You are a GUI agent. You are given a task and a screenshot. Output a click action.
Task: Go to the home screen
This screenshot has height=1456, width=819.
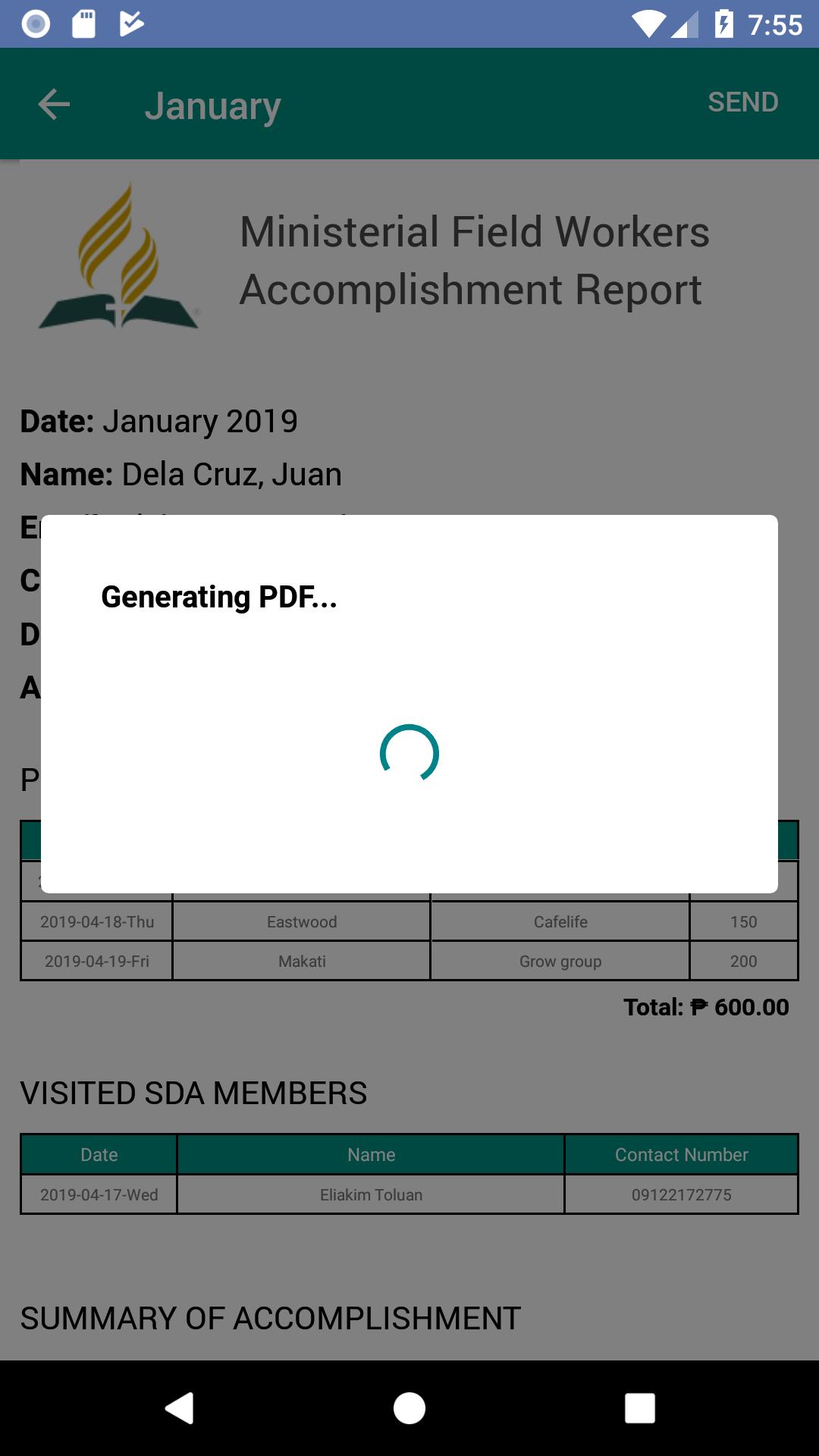click(409, 1408)
